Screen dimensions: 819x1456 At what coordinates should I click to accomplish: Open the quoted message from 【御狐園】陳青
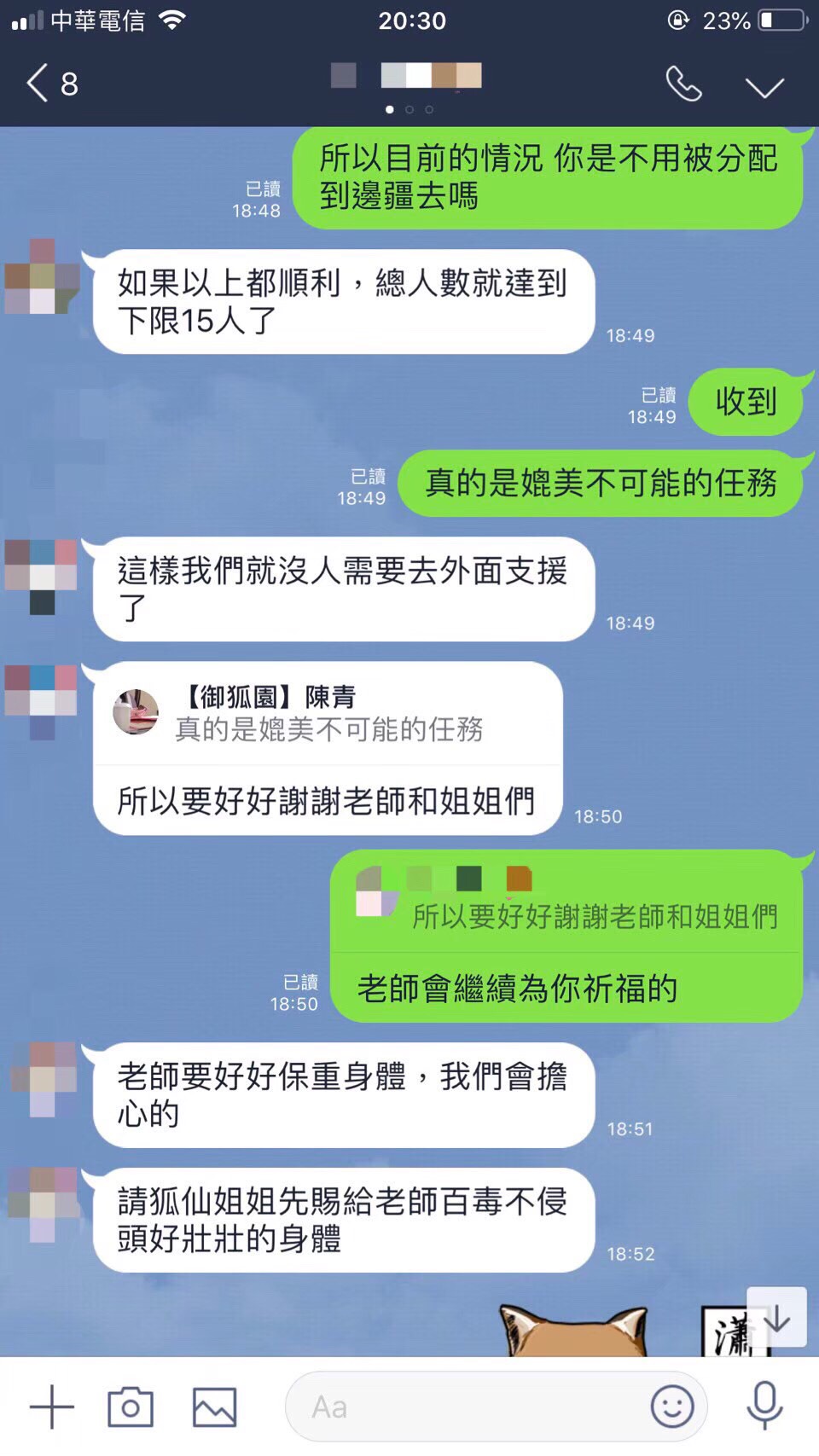pos(328,714)
